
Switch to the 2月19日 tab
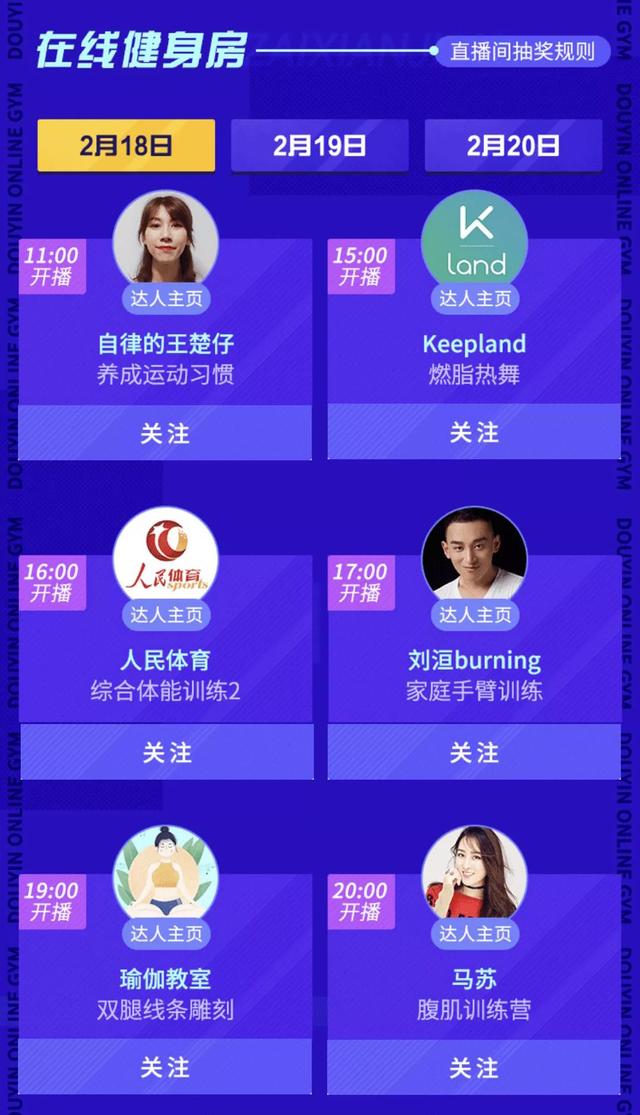pyautogui.click(x=319, y=146)
